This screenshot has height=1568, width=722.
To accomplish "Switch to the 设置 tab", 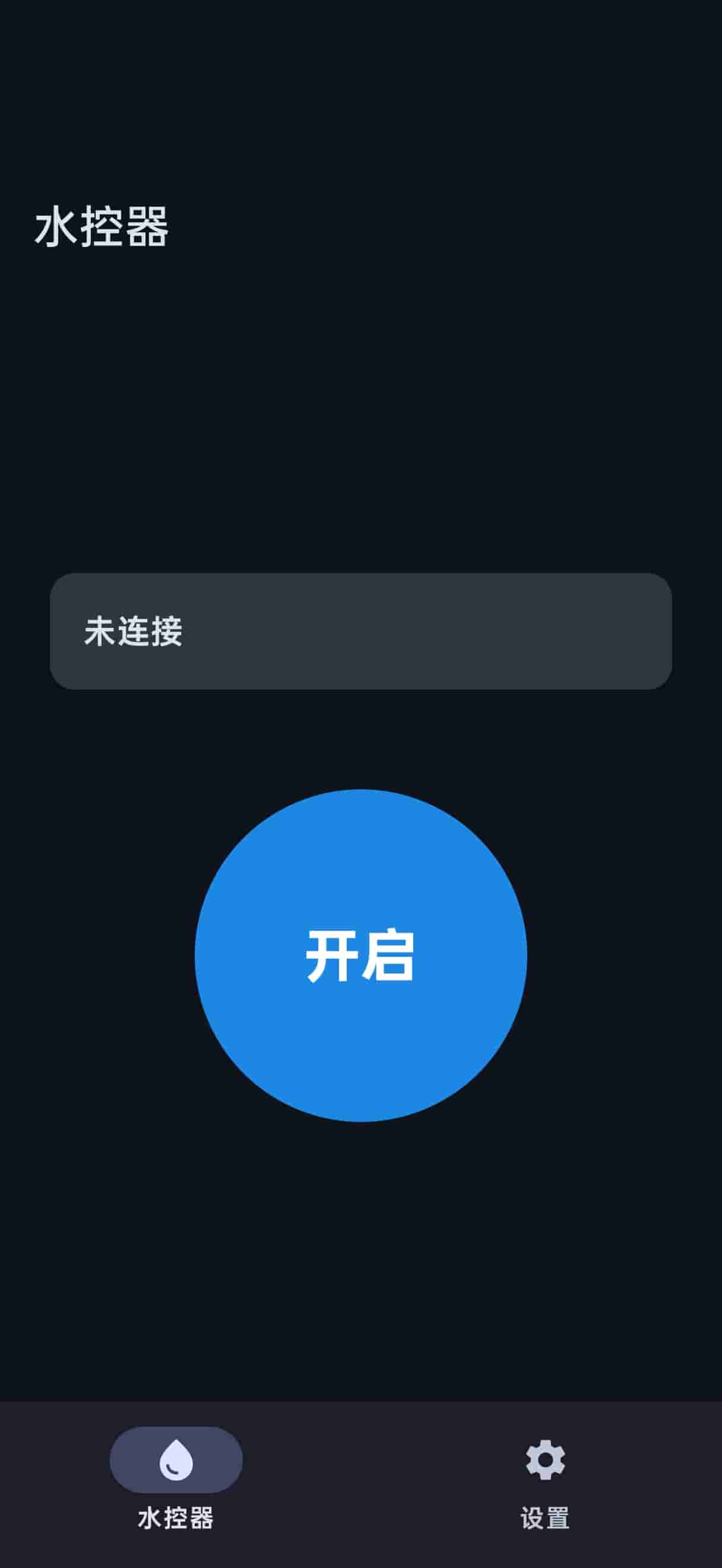I will point(545,1483).
